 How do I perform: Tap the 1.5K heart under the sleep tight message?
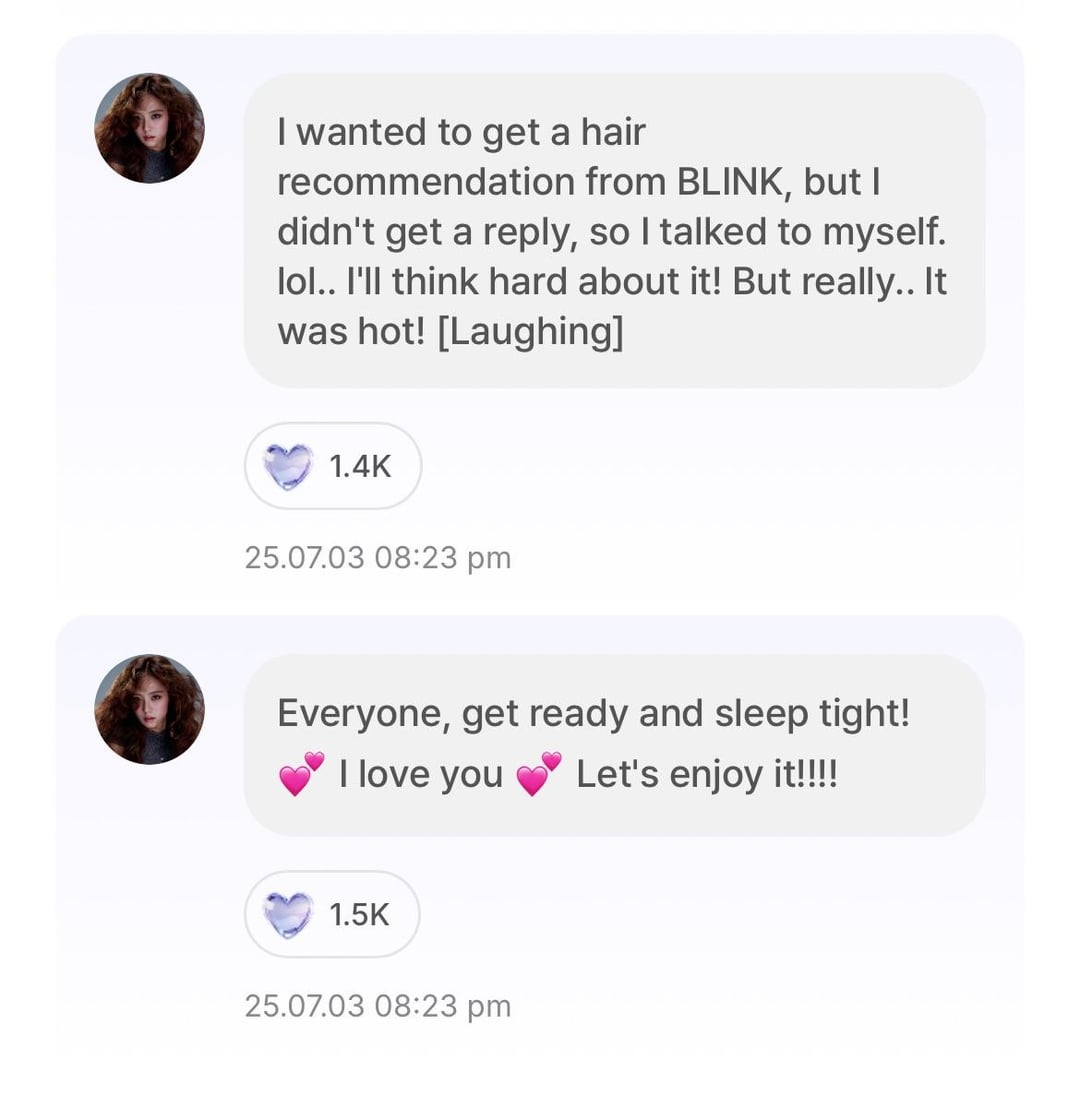[x=331, y=914]
